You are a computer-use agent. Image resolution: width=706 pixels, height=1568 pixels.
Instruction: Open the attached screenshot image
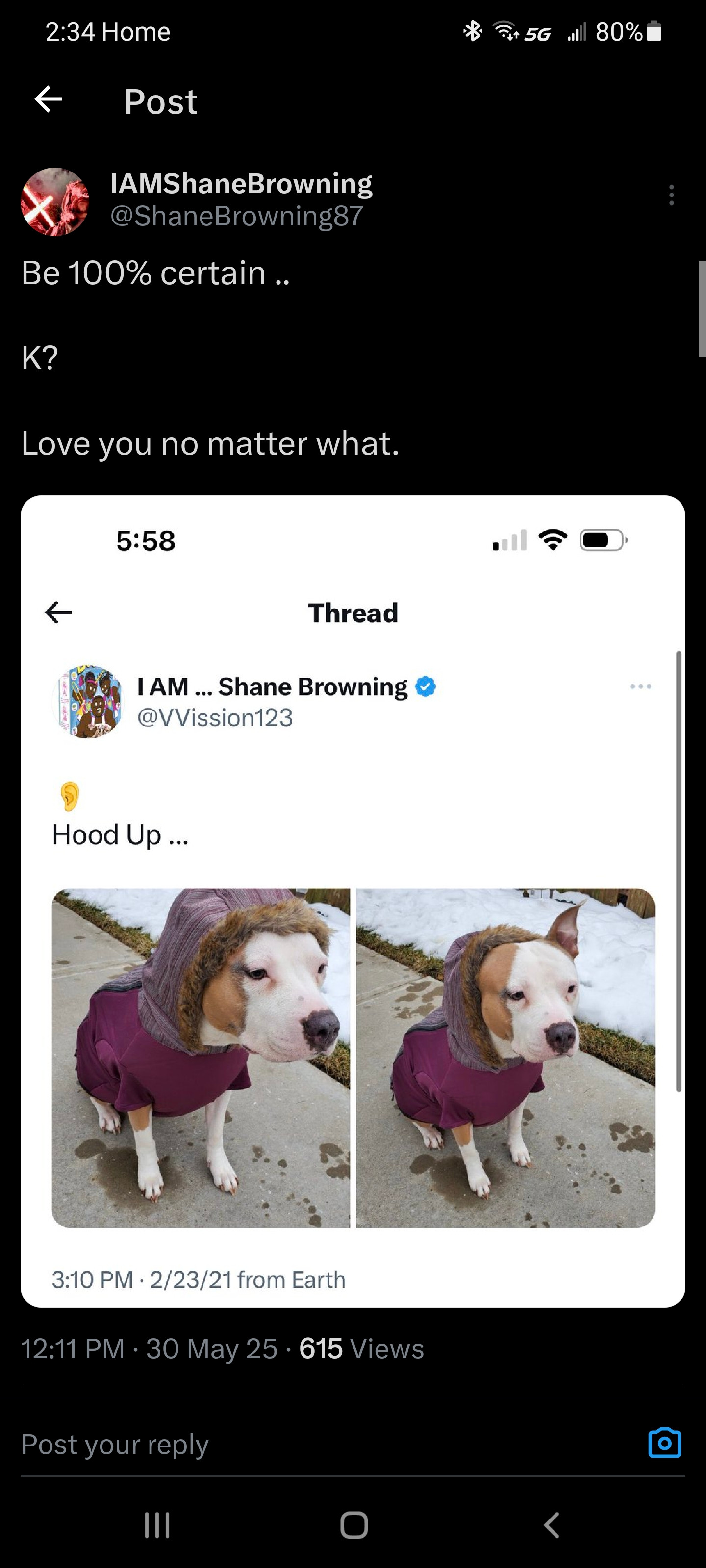(x=353, y=901)
